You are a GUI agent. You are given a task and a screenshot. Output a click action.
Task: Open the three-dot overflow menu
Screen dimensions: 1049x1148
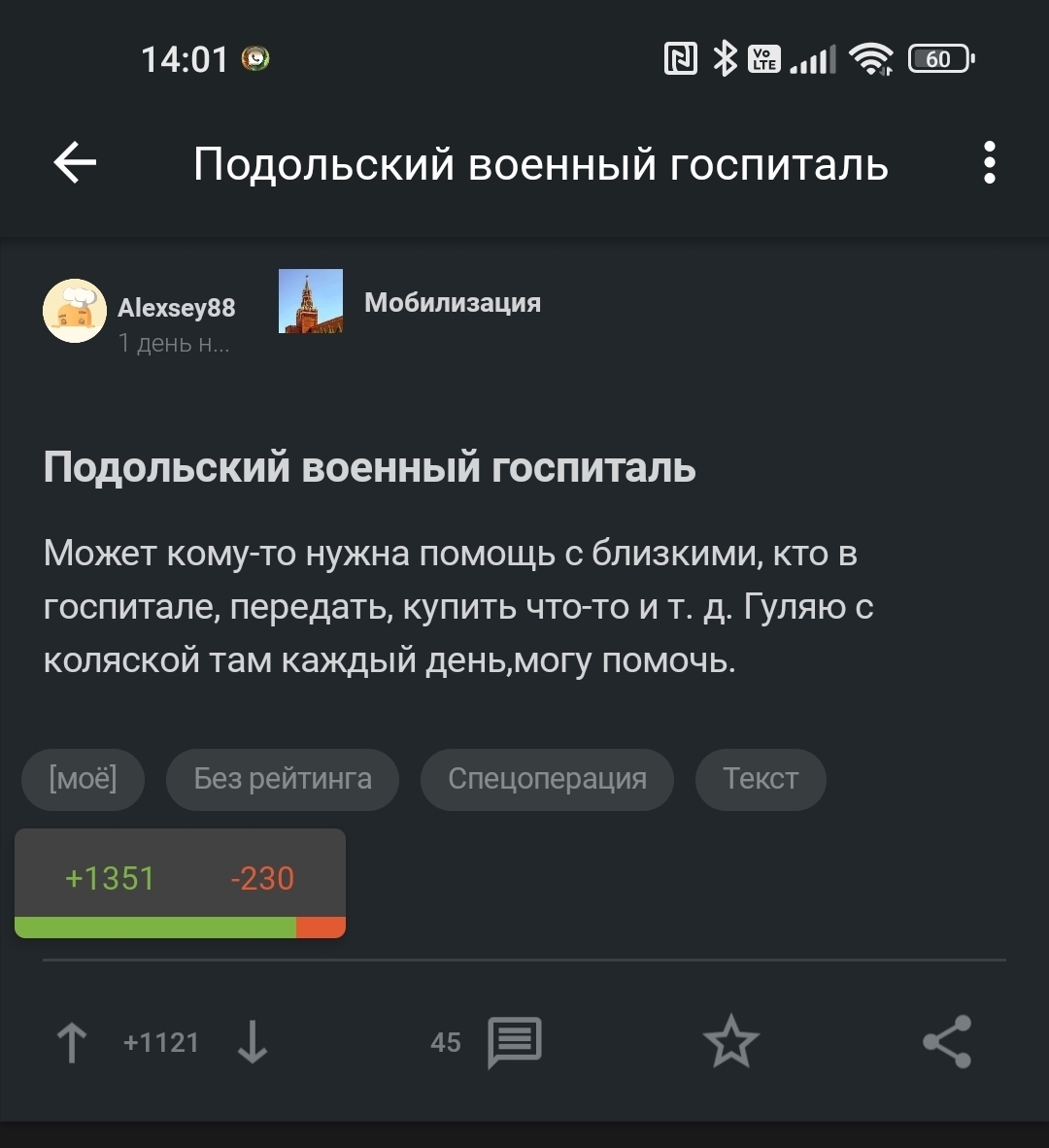coord(989,163)
